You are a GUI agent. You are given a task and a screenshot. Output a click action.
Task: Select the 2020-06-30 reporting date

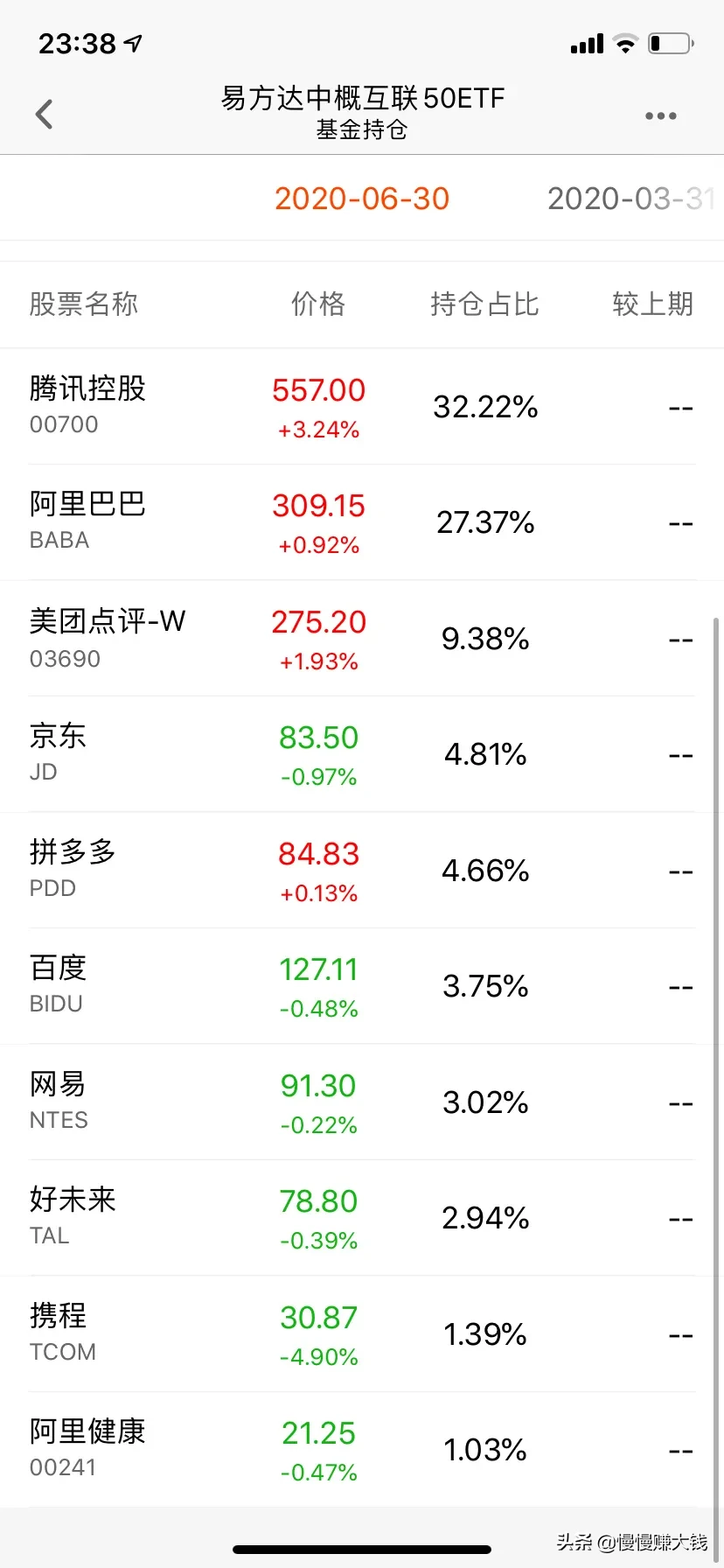[x=361, y=199]
